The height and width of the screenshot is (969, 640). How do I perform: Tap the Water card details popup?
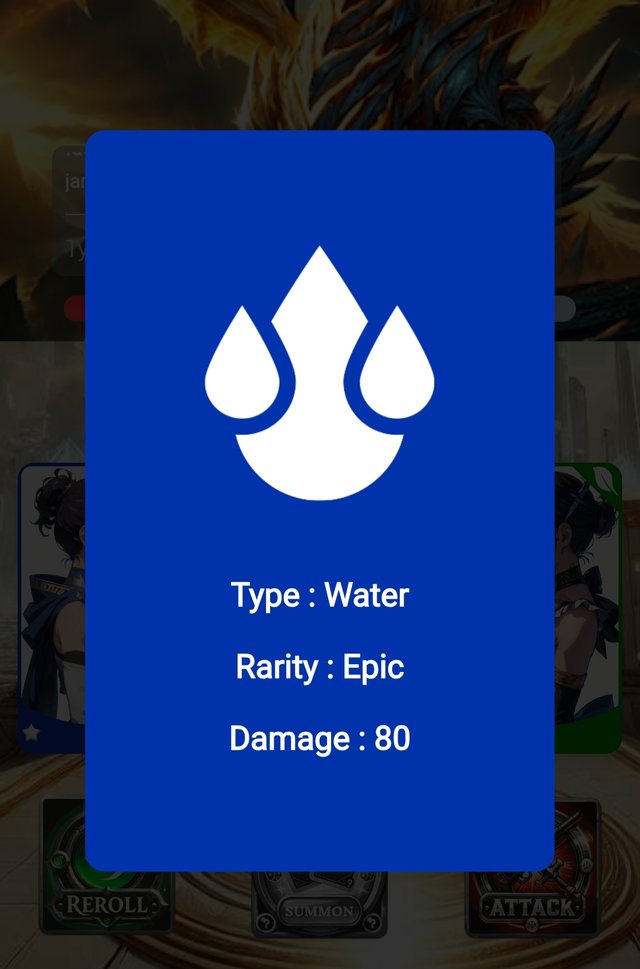(x=320, y=500)
